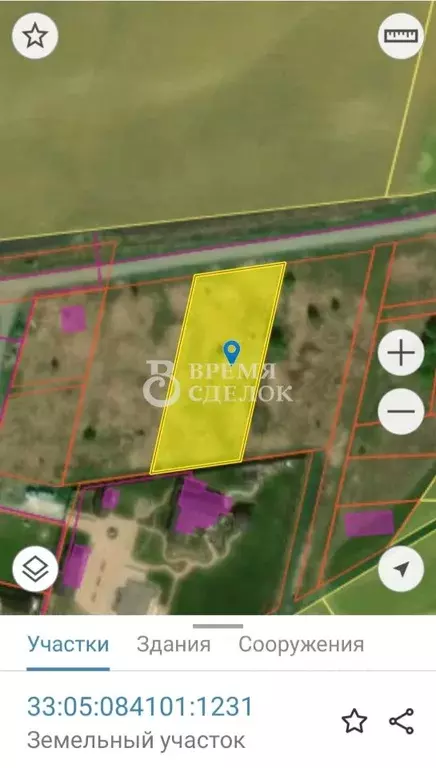
Task: Zoom in with the plus button
Action: (x=401, y=353)
